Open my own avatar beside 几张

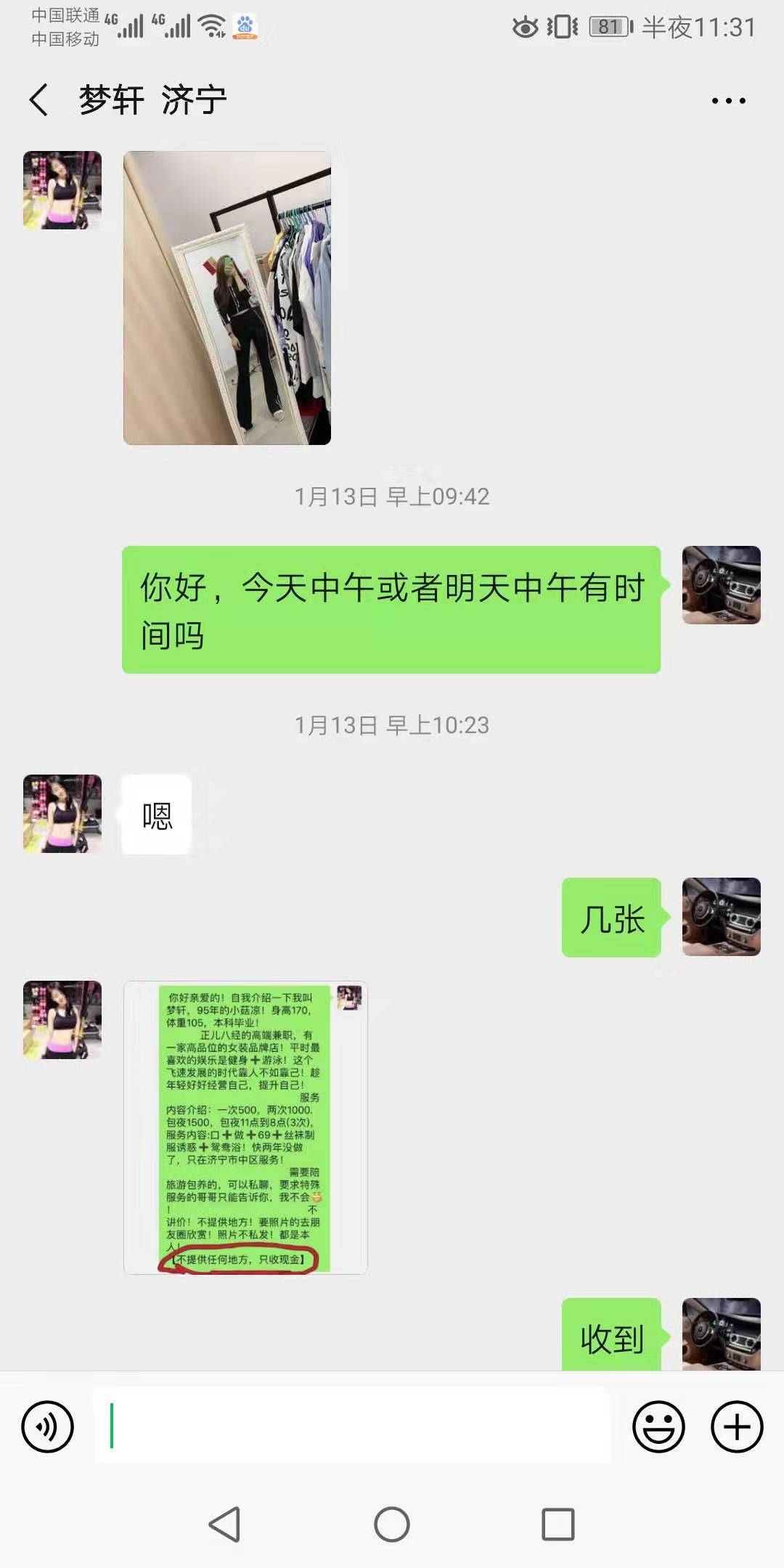point(721,916)
